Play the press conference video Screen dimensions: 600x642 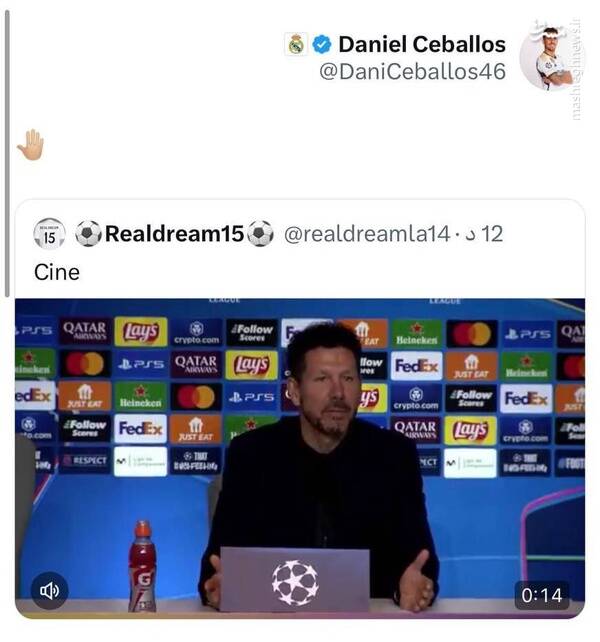click(300, 455)
